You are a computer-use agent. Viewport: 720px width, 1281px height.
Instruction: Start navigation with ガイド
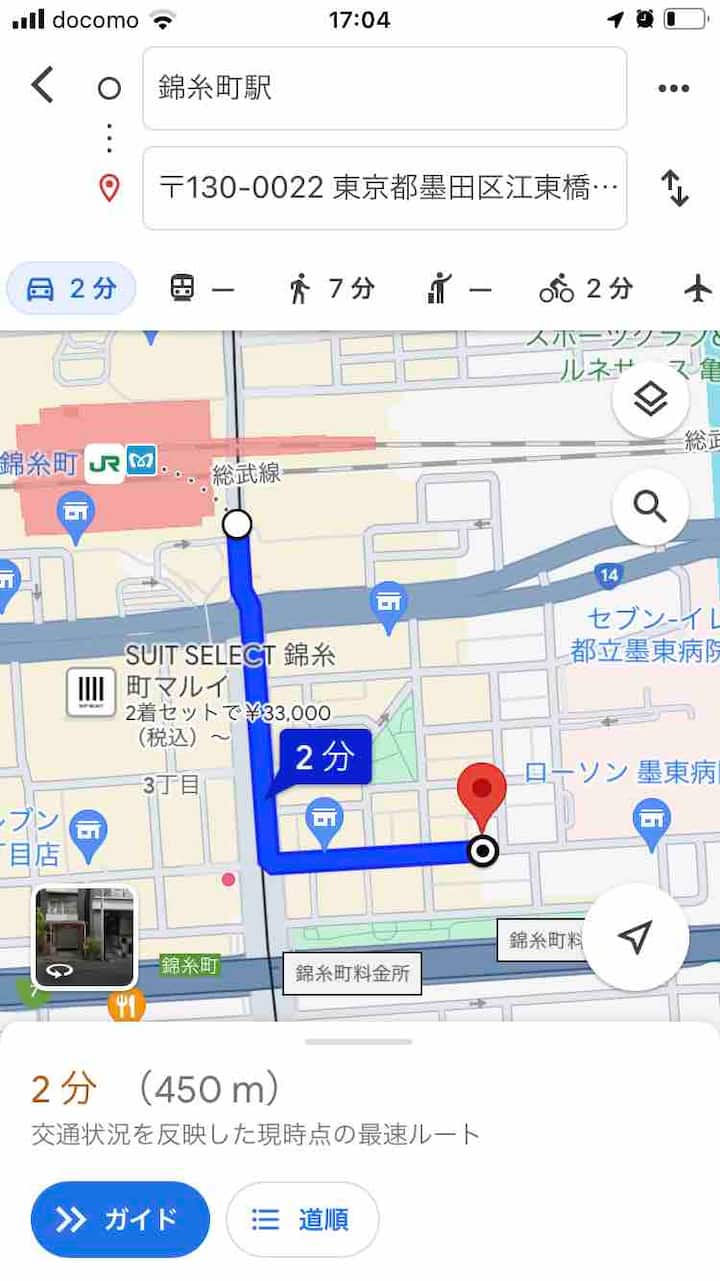point(120,1219)
